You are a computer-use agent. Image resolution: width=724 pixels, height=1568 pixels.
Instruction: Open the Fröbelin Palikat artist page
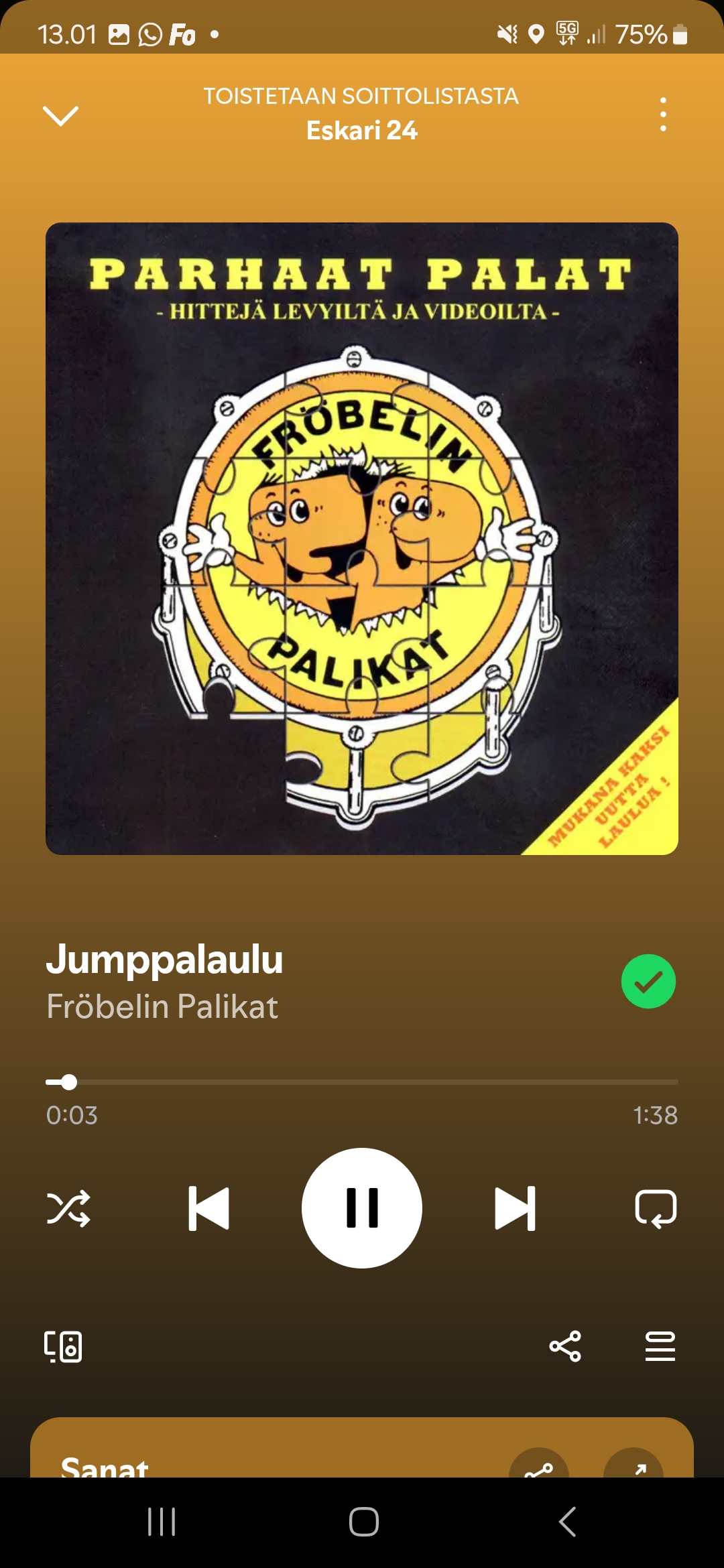(x=162, y=1006)
